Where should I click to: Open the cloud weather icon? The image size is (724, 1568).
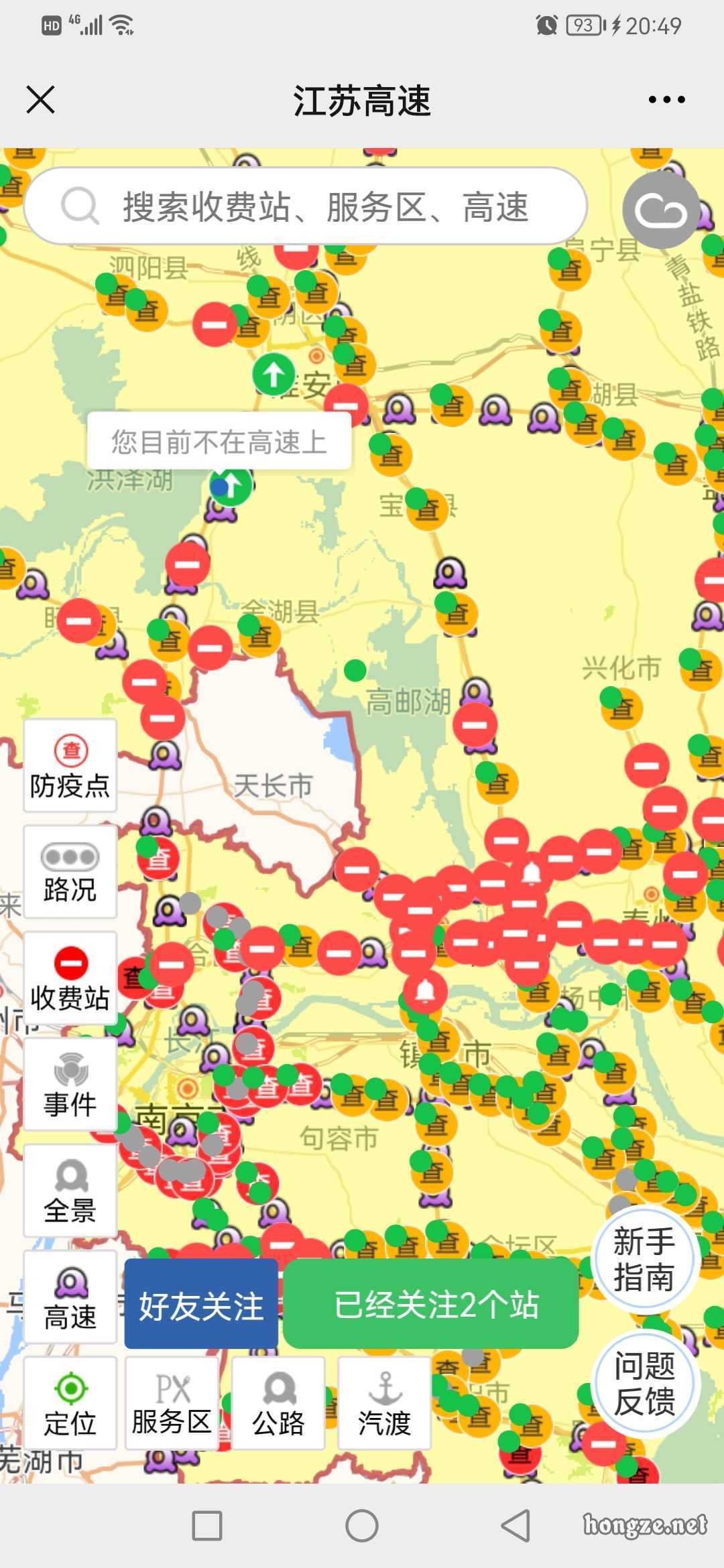(x=660, y=211)
